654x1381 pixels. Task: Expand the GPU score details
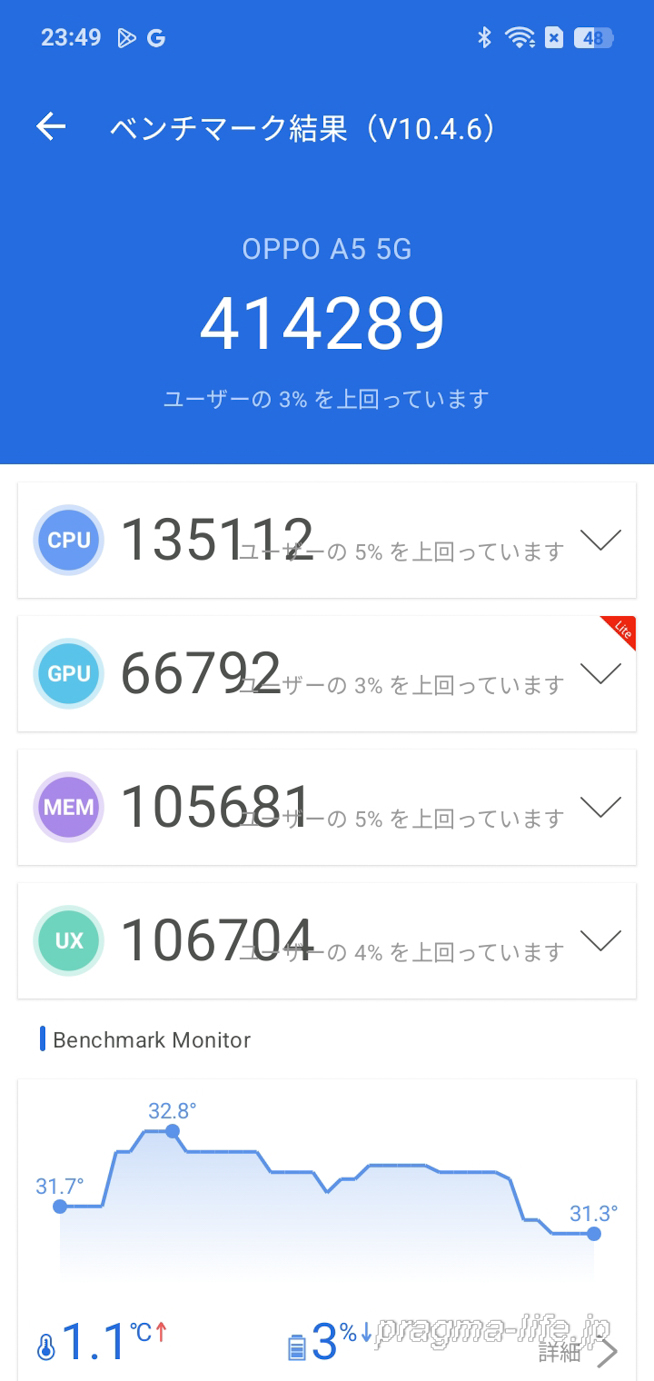click(600, 674)
